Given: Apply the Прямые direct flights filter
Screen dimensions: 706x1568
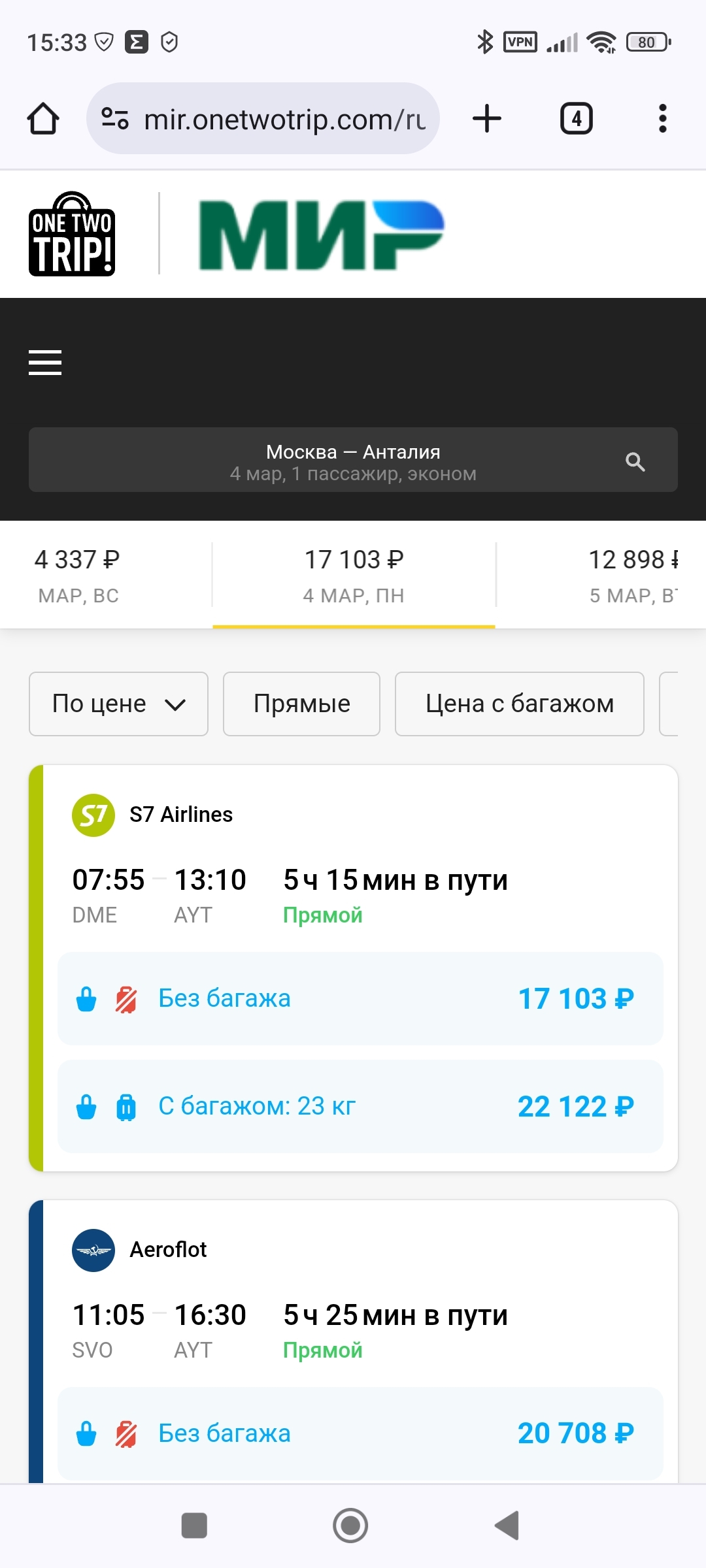Looking at the screenshot, I should pyautogui.click(x=301, y=704).
